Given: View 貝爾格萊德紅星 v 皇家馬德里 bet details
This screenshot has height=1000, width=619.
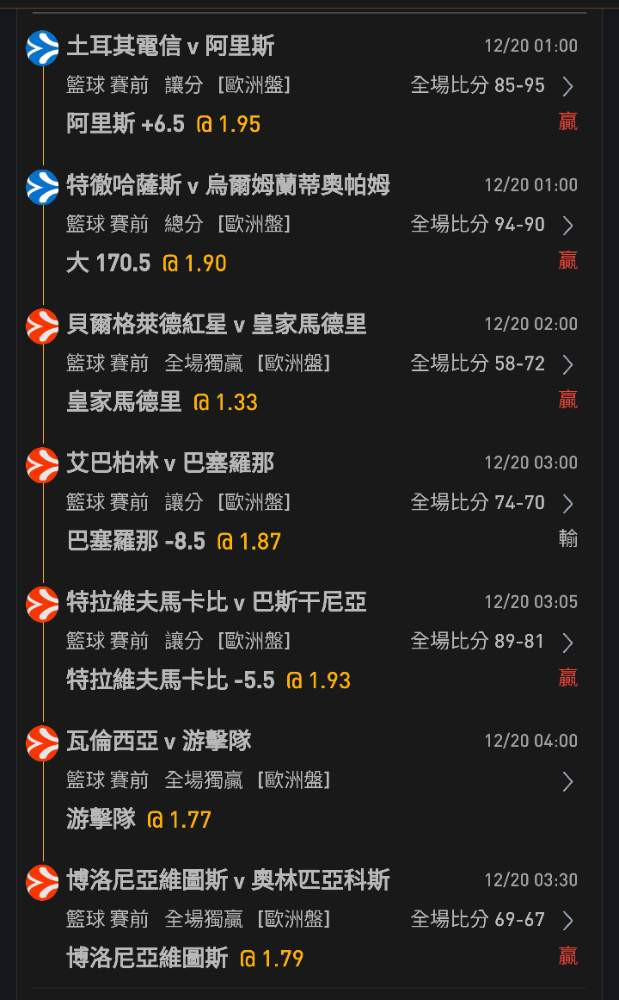Looking at the screenshot, I should pos(567,364).
